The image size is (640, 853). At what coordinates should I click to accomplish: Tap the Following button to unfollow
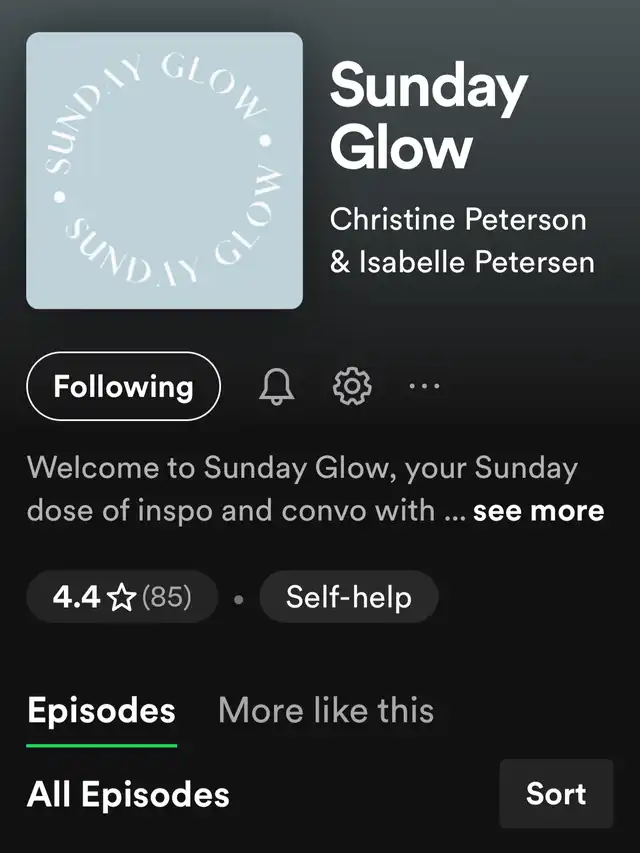pyautogui.click(x=123, y=386)
